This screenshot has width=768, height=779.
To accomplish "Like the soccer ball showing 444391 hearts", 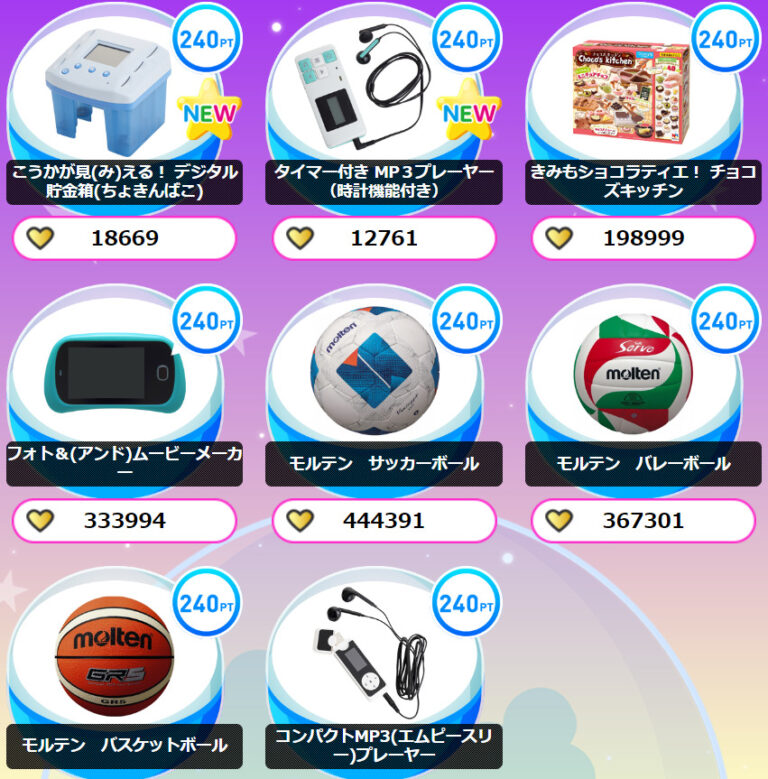I will click(x=384, y=521).
